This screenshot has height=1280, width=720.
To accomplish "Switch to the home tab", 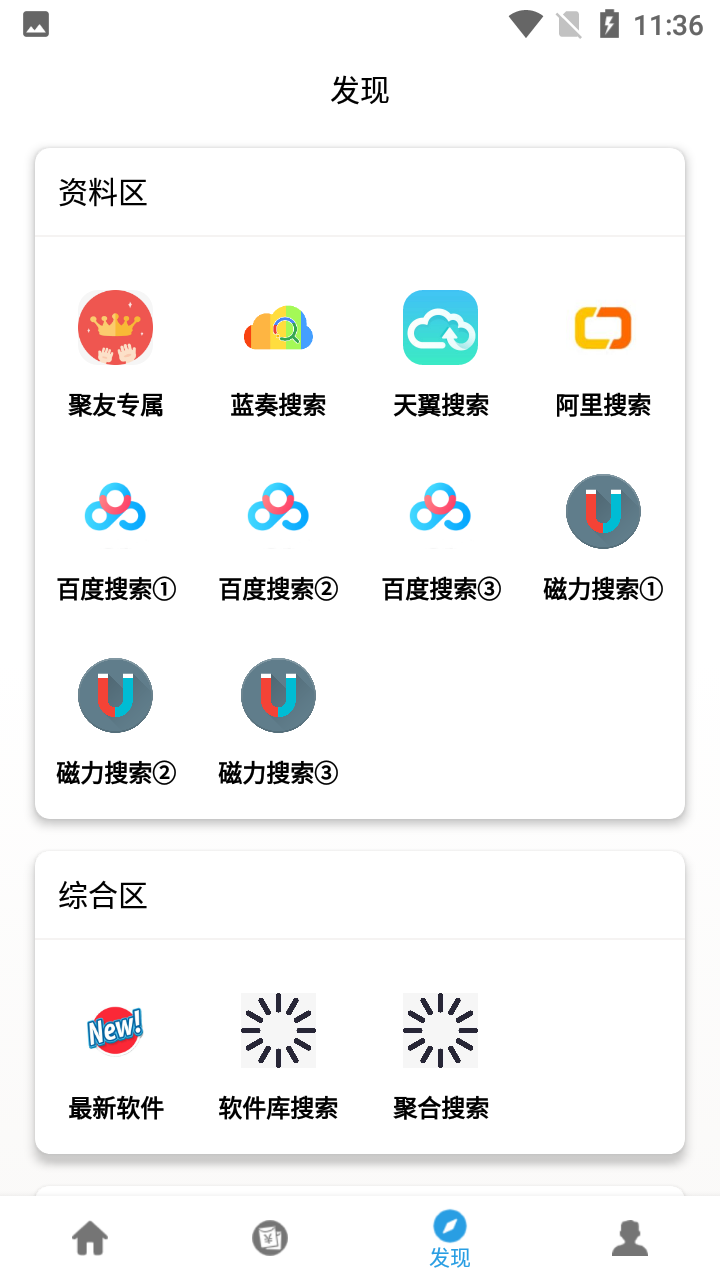I will [90, 1238].
